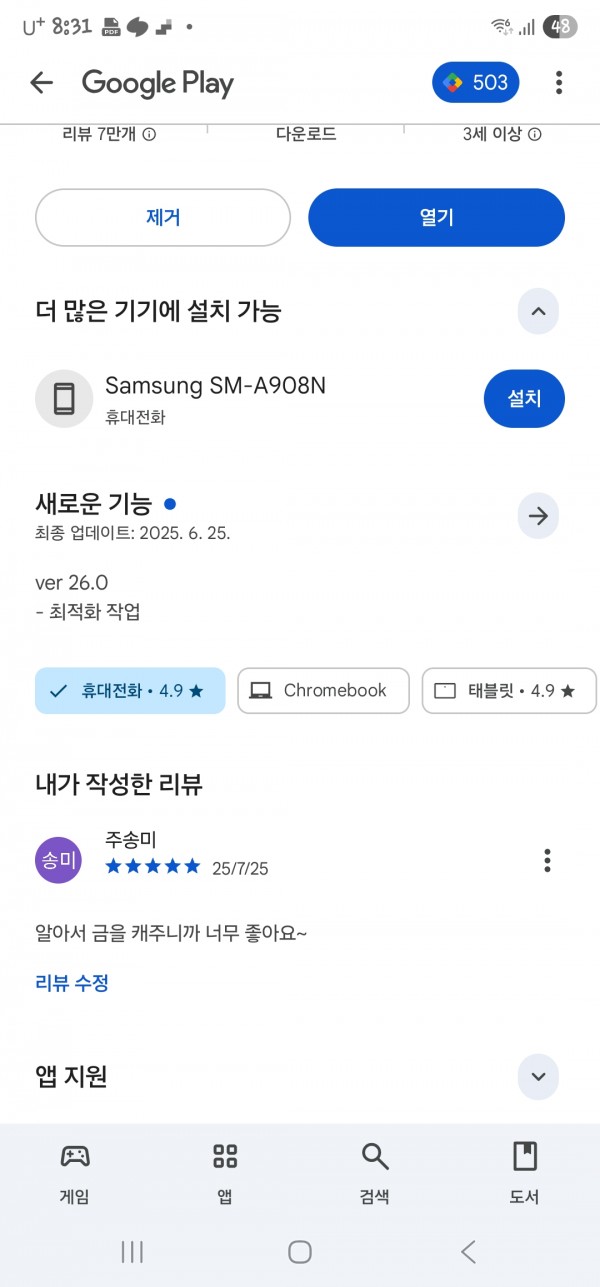Tap 리뷰 수정 to edit the review

point(72,983)
